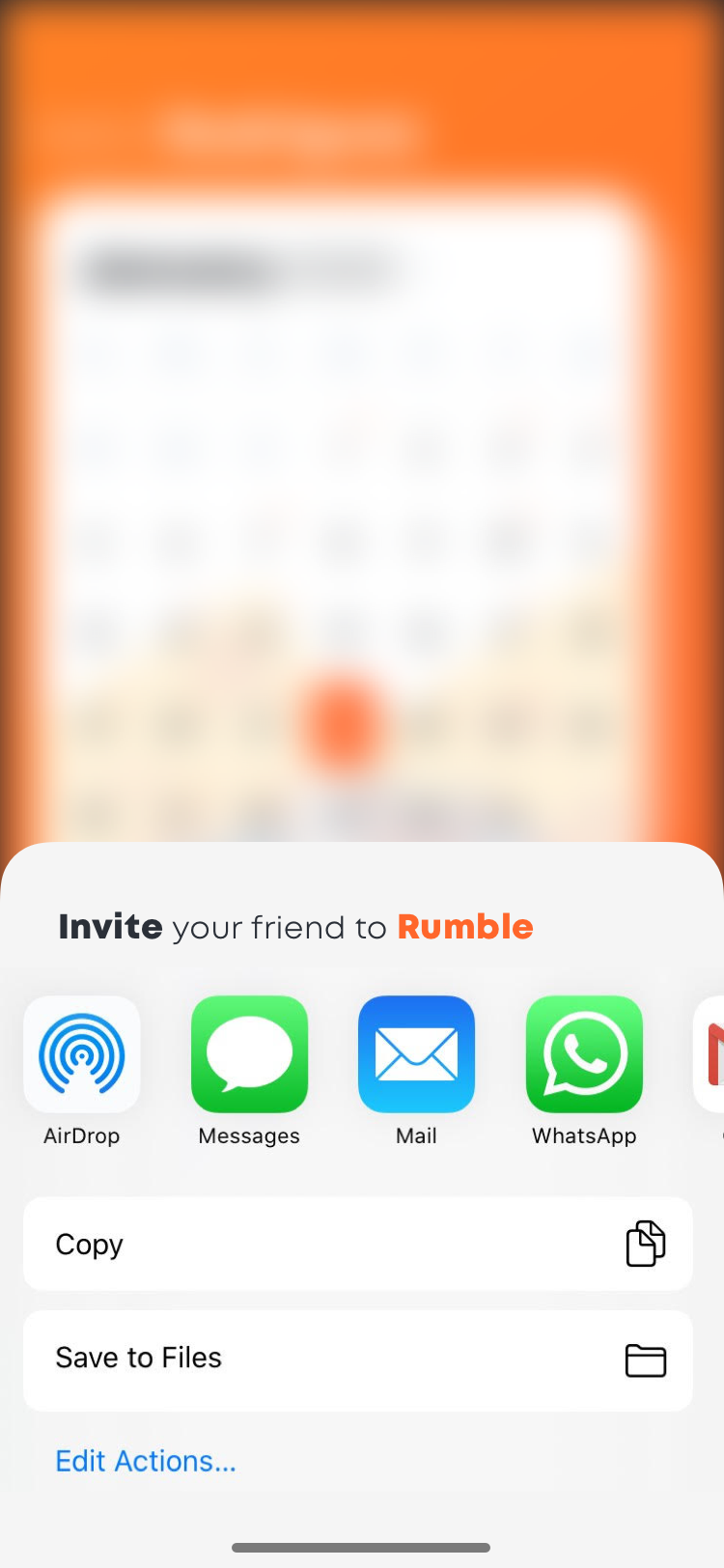
Task: Share via the partially visible Gmail icon
Action: click(x=710, y=1054)
